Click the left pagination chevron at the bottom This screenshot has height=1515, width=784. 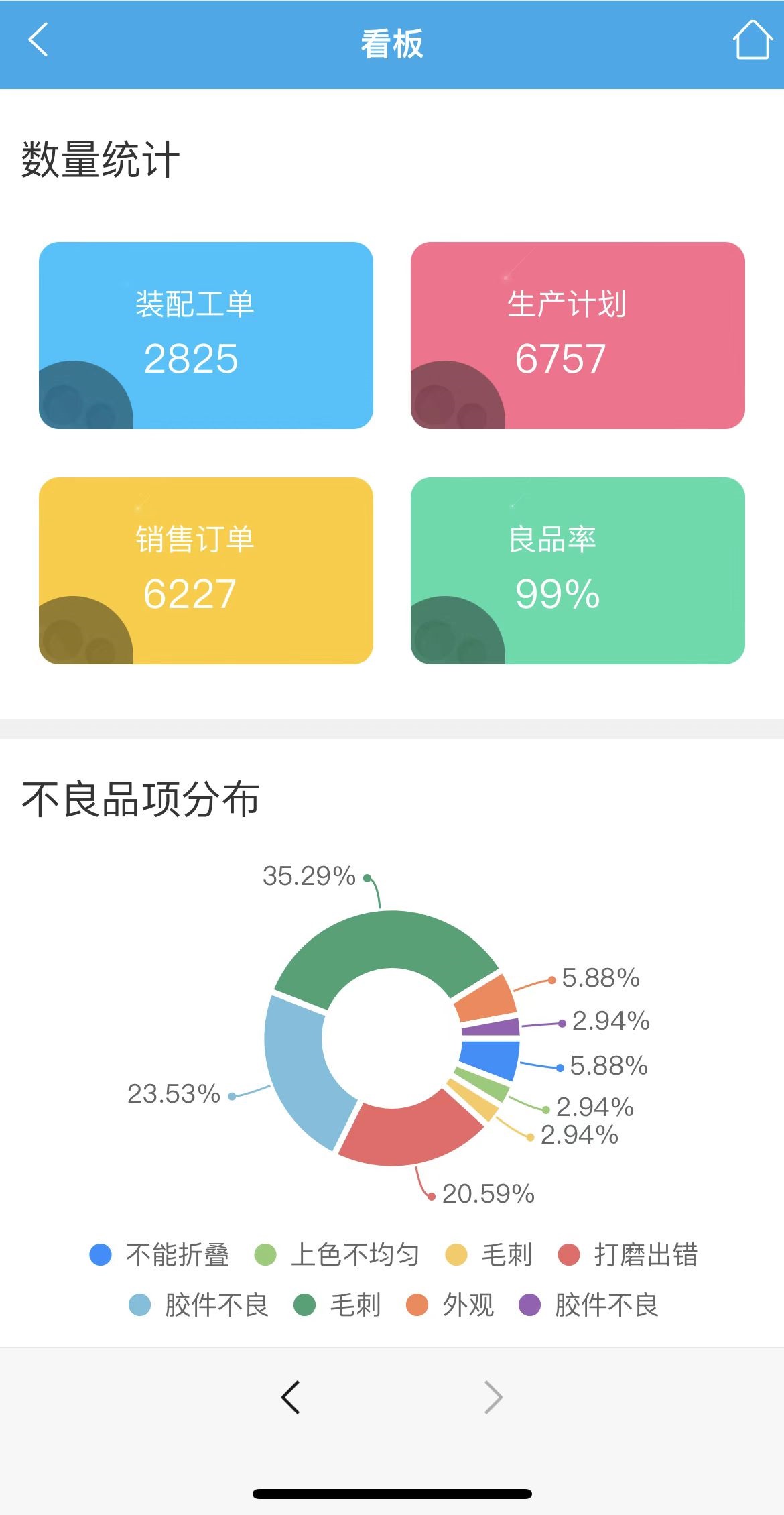pyautogui.click(x=291, y=1397)
